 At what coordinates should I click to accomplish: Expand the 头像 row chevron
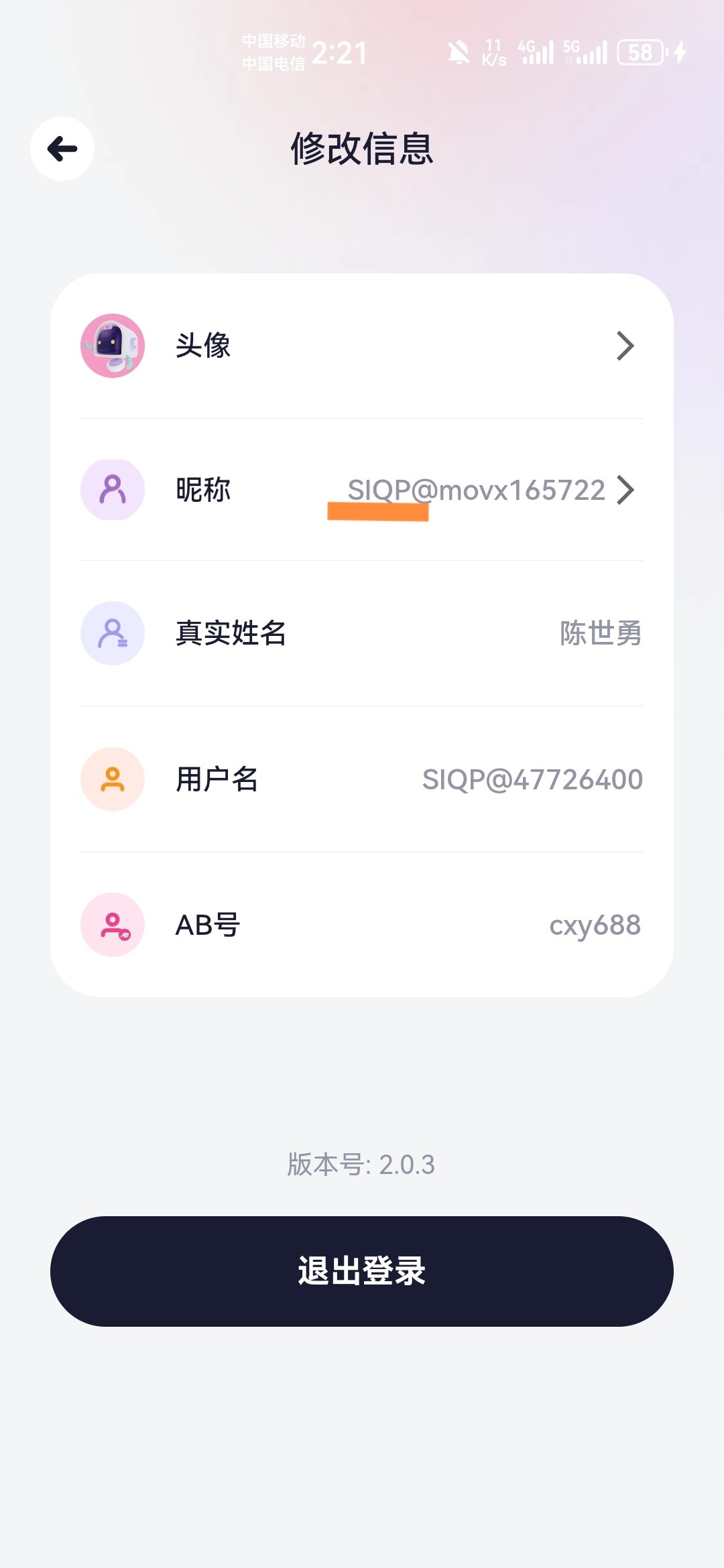[x=627, y=346]
